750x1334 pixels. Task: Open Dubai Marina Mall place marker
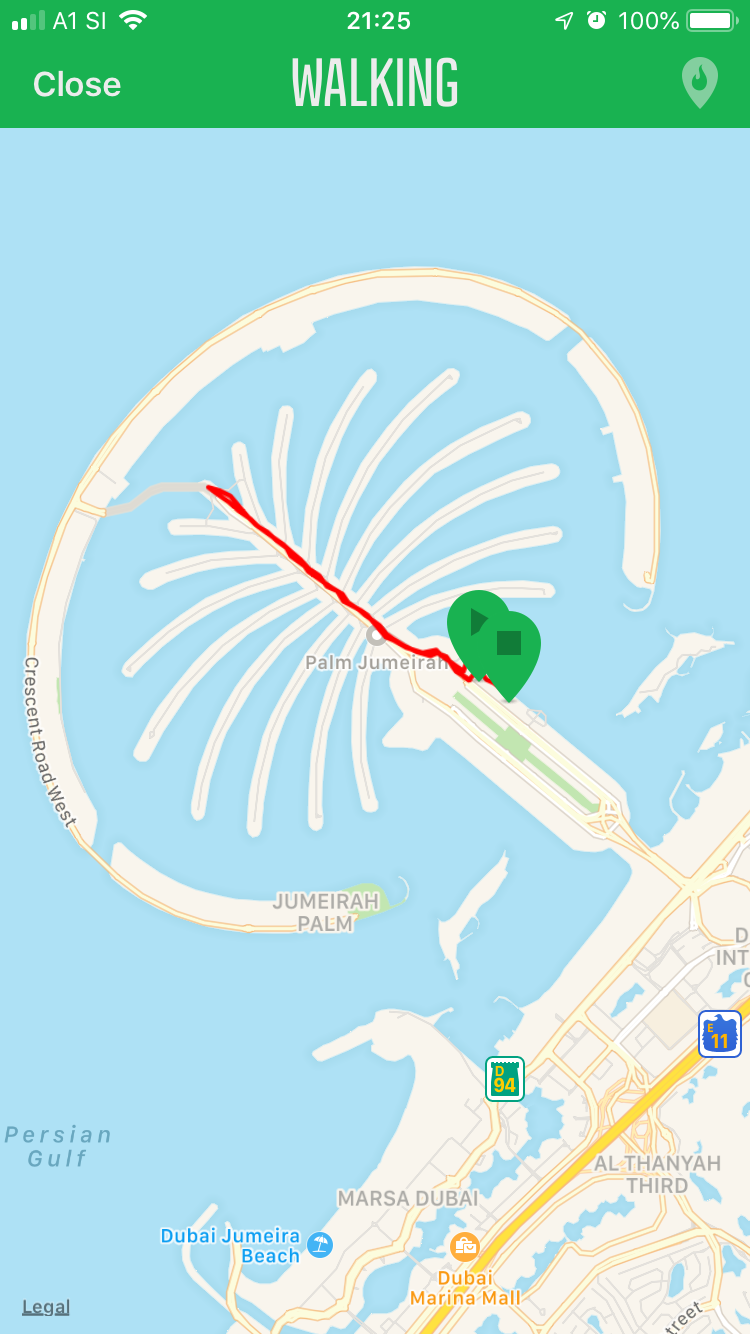(x=465, y=1246)
